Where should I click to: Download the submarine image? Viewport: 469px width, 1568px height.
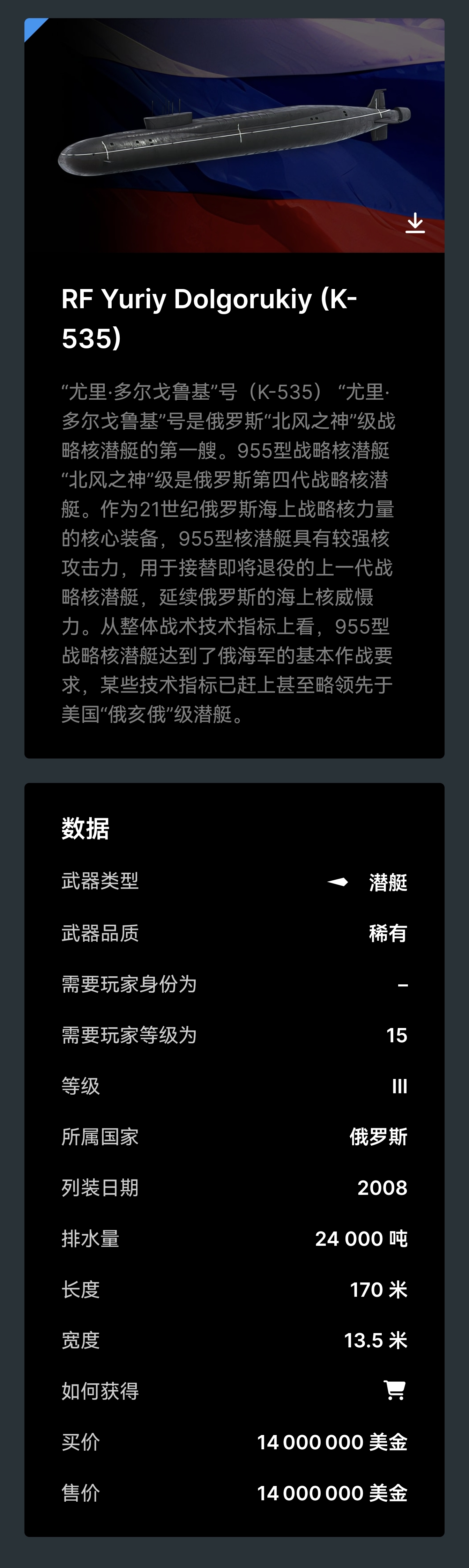pos(415,223)
